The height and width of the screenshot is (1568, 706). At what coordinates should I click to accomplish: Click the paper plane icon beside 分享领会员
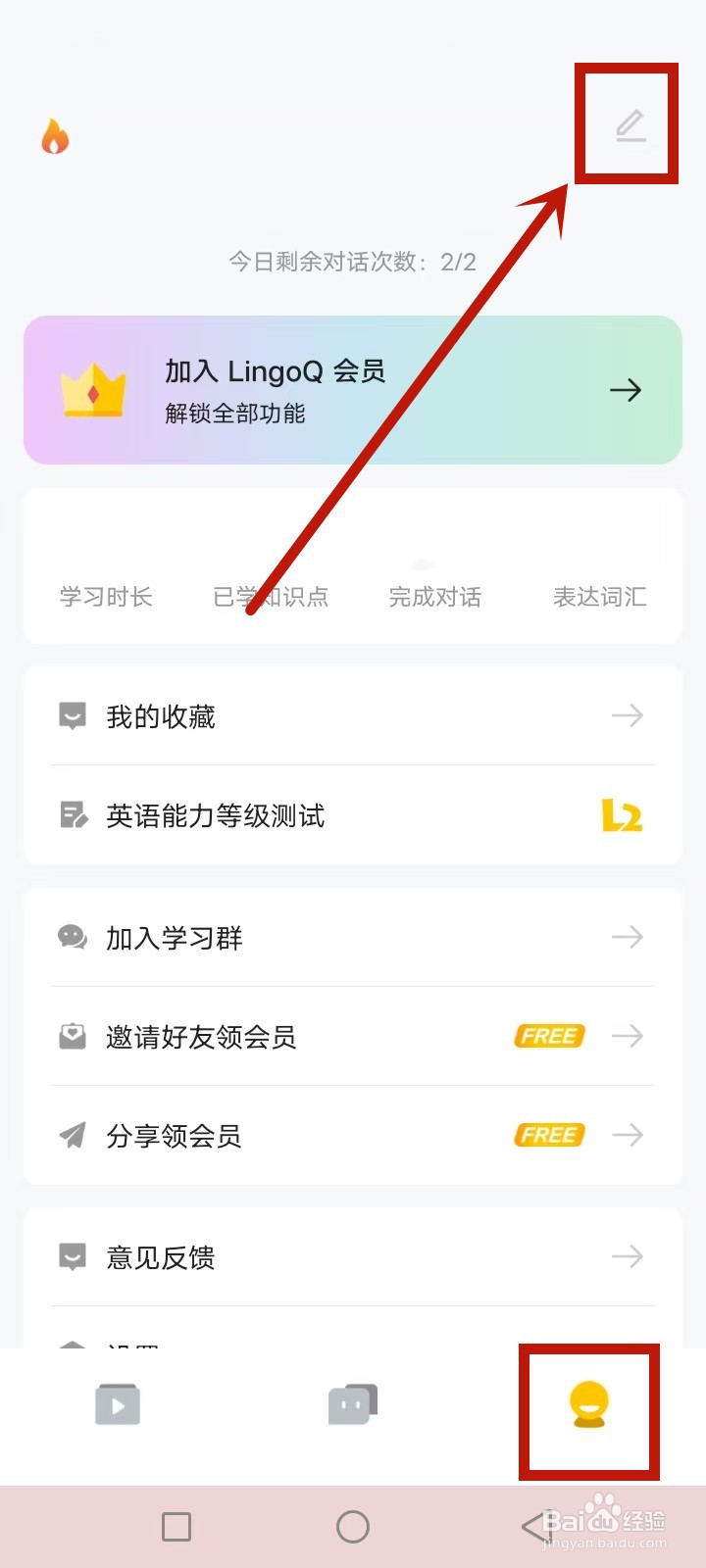click(71, 1135)
